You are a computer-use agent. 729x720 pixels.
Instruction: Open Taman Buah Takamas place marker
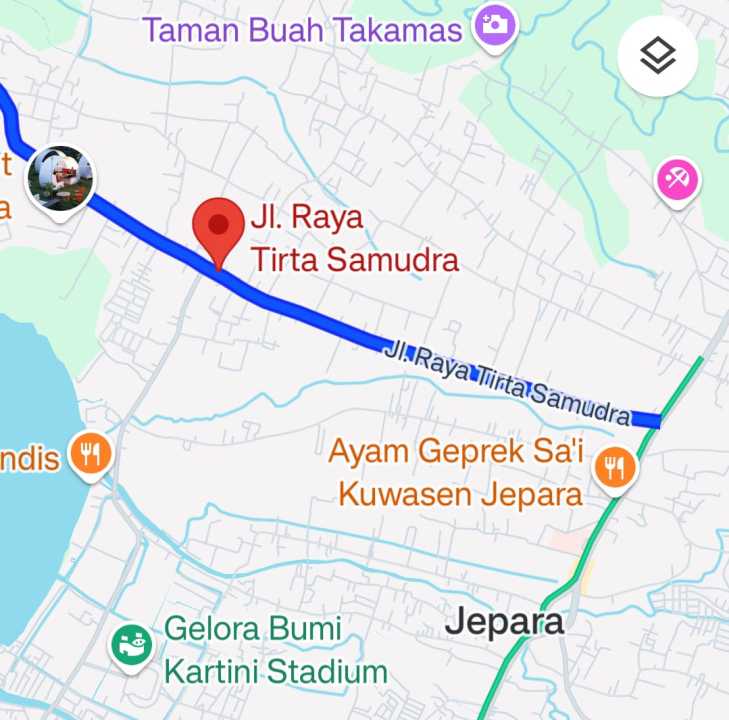pos(495,27)
